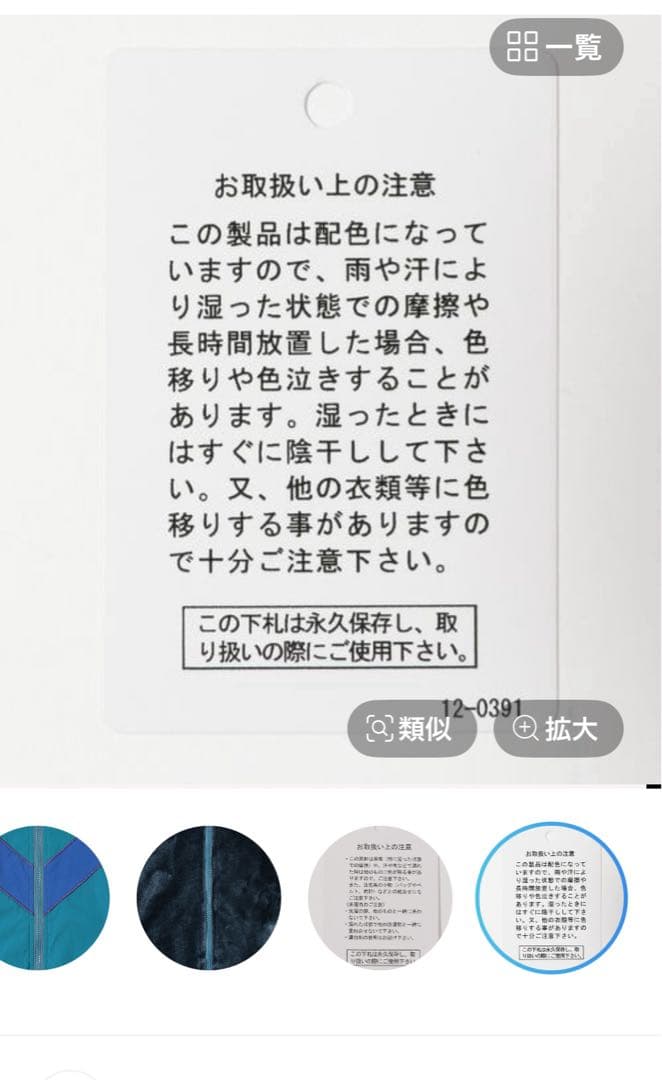Tap 拡大 to enlarge the image

click(x=558, y=728)
